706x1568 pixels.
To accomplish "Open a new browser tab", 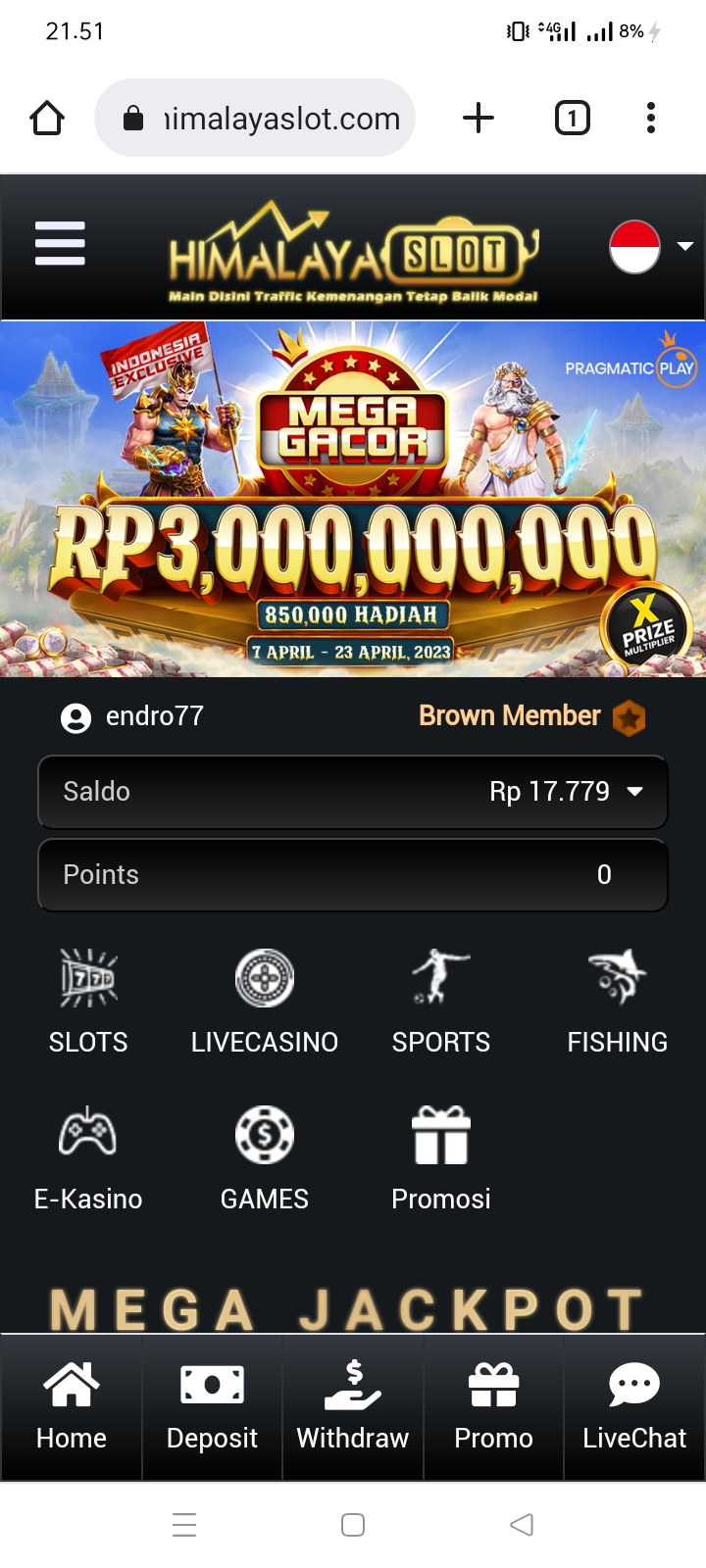I will 479,119.
